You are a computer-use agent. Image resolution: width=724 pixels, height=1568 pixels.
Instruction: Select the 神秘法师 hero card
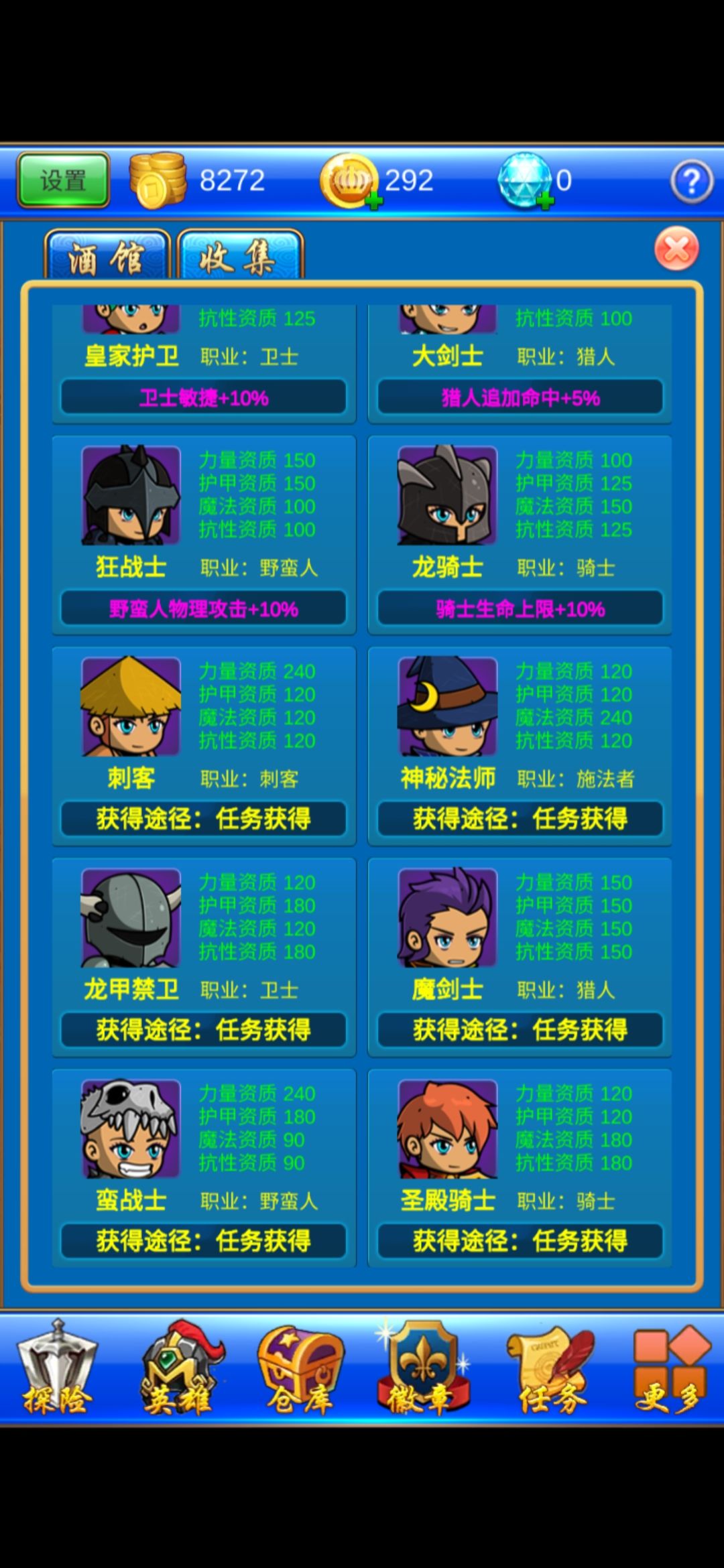click(x=520, y=746)
